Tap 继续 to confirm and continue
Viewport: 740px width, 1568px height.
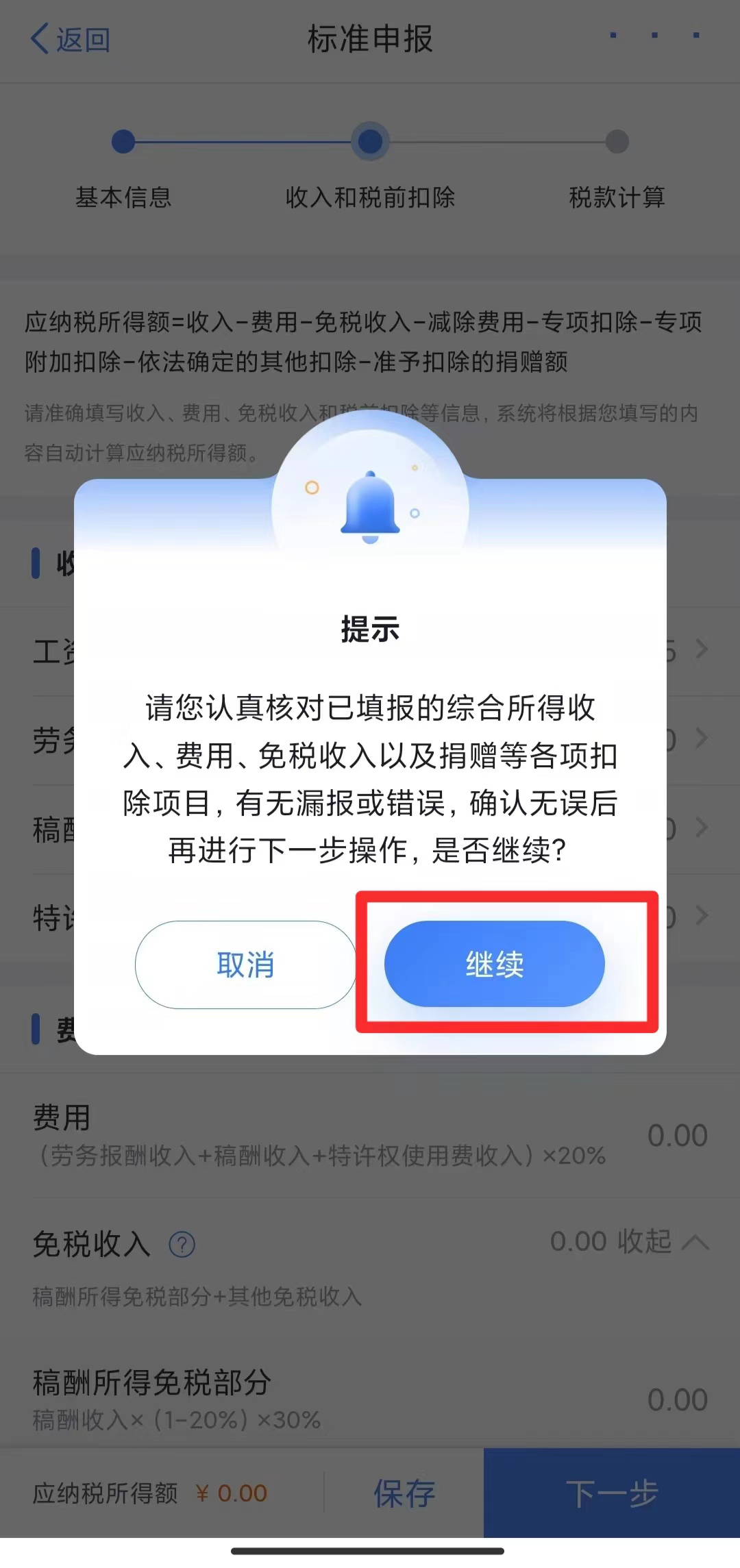pos(494,964)
